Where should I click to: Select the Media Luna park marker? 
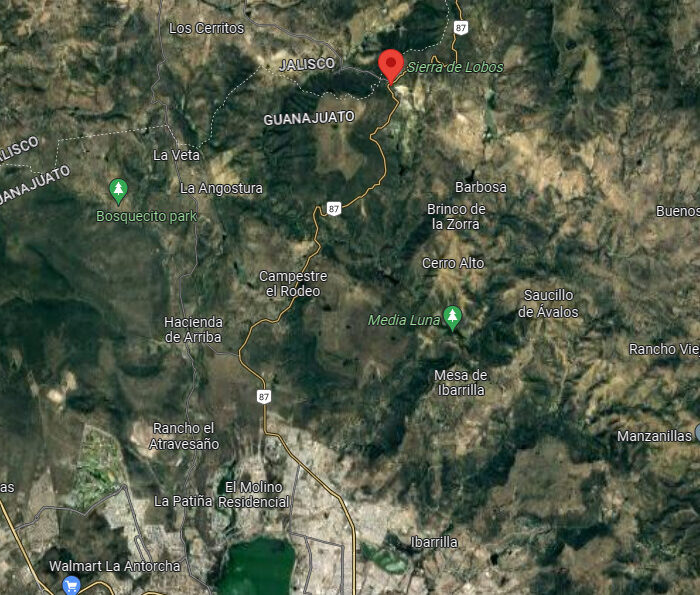tap(452, 317)
